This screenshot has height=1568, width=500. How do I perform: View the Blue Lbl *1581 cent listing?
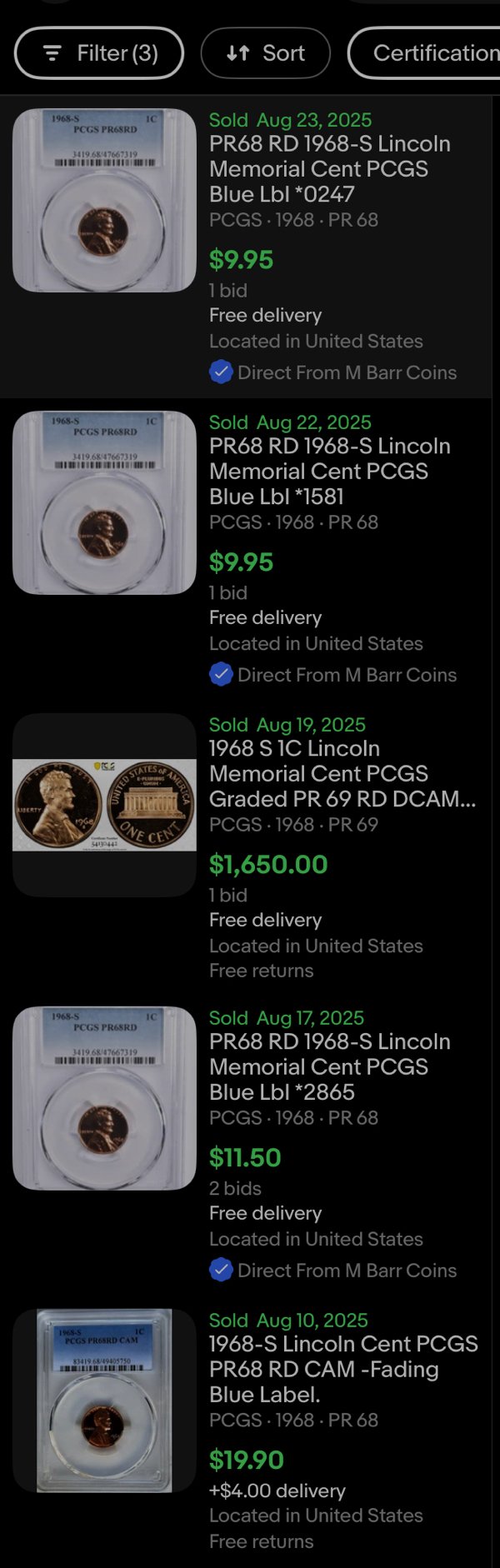click(329, 472)
